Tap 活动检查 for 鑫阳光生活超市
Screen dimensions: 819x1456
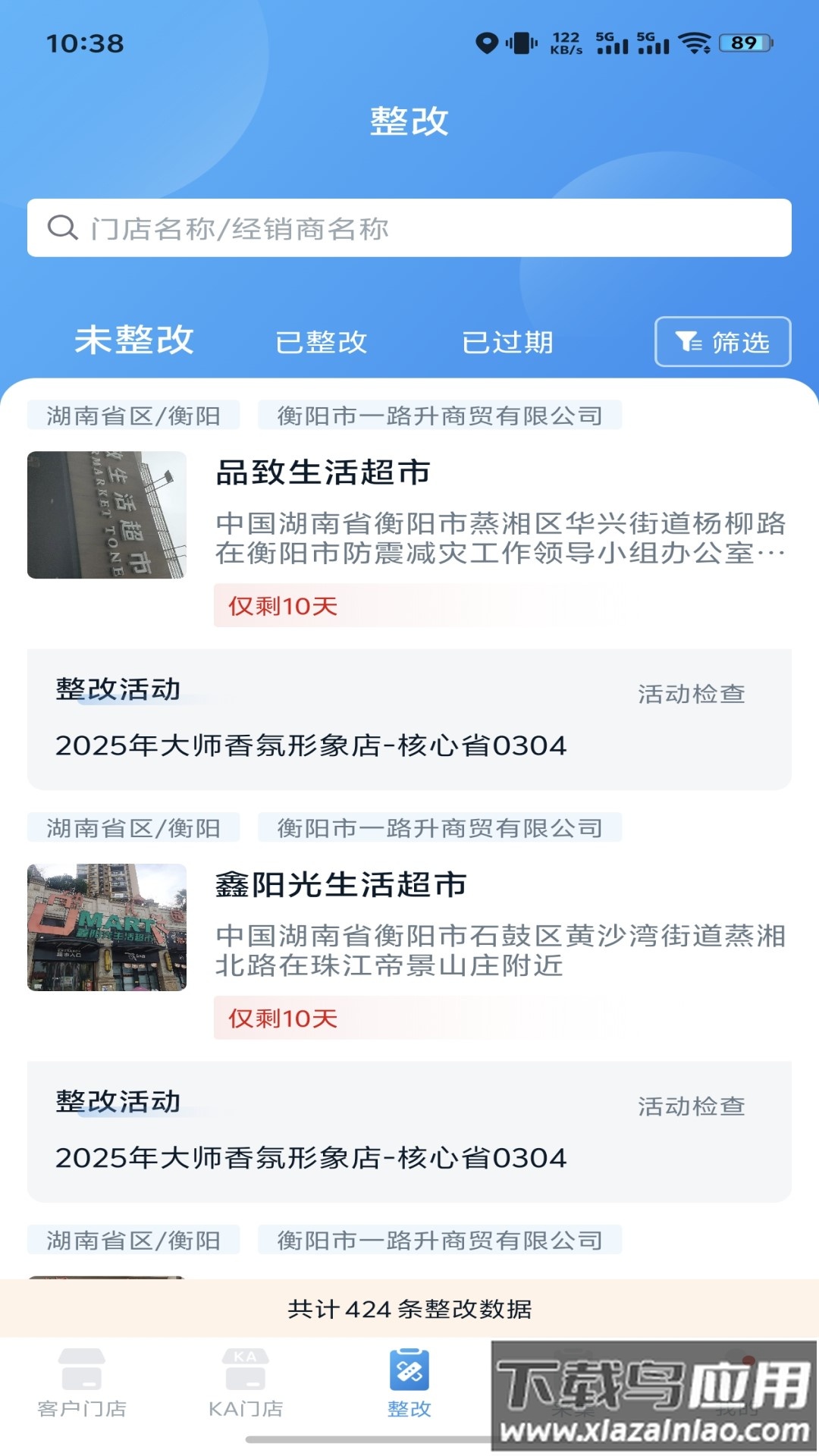[x=693, y=1103]
